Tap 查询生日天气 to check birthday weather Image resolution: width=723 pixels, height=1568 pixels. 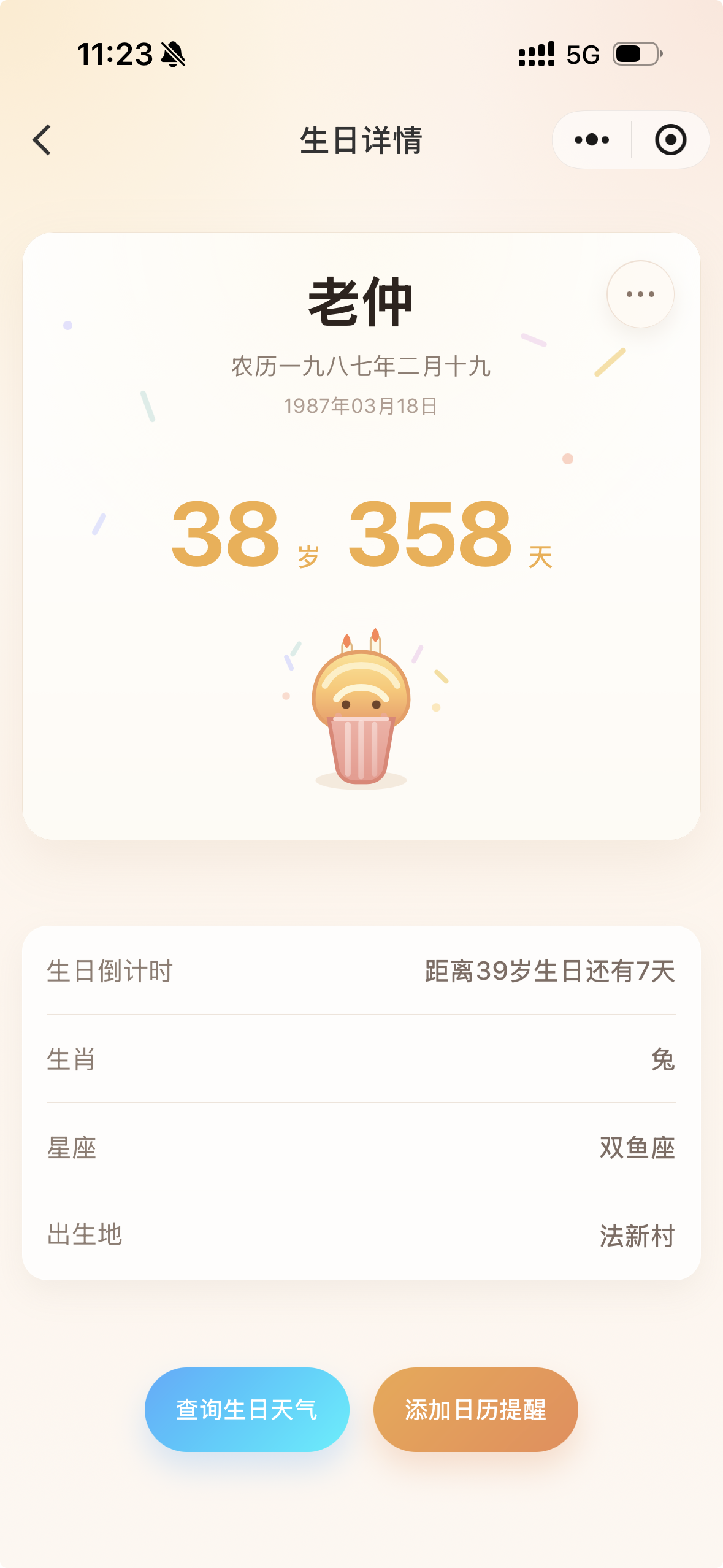tap(247, 1410)
